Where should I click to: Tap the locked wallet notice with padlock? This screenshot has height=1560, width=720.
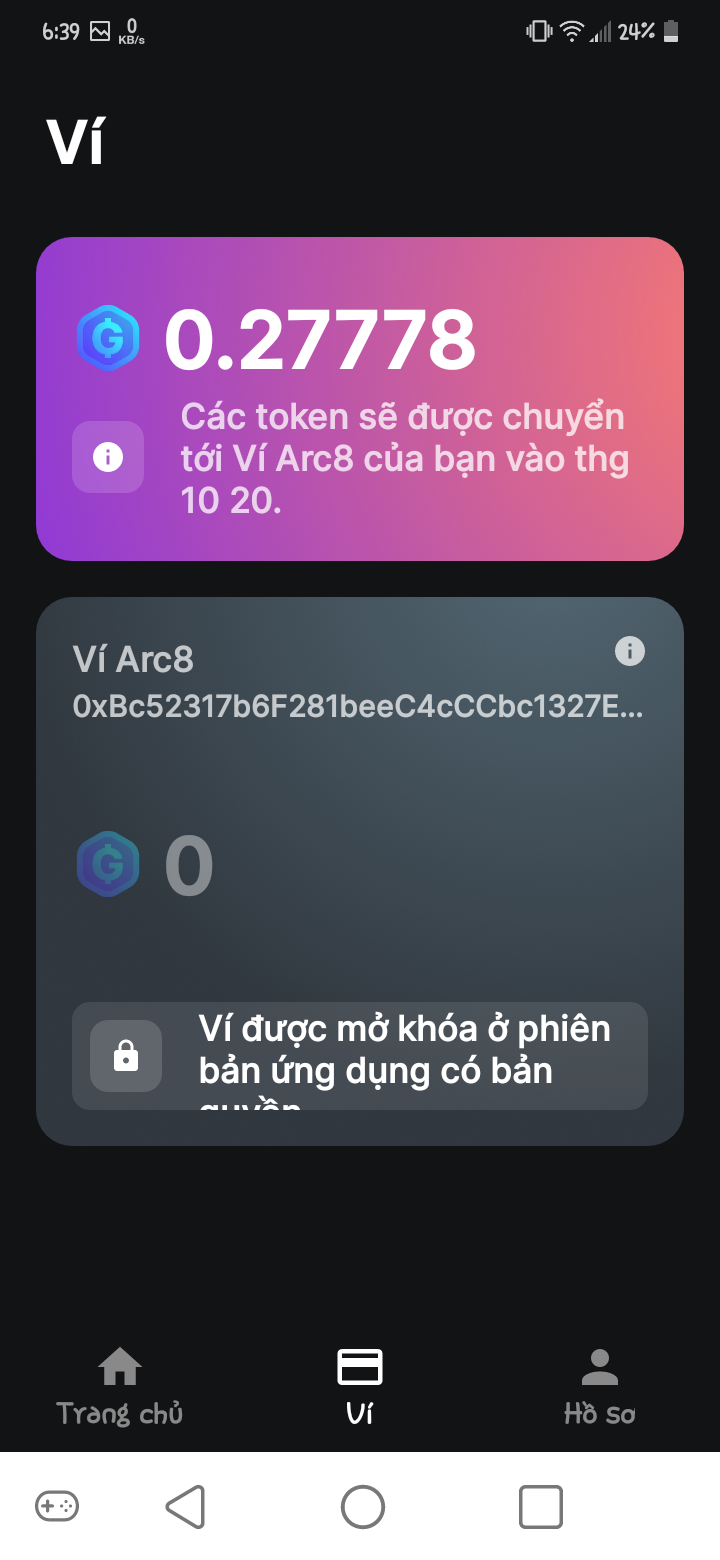360,1056
